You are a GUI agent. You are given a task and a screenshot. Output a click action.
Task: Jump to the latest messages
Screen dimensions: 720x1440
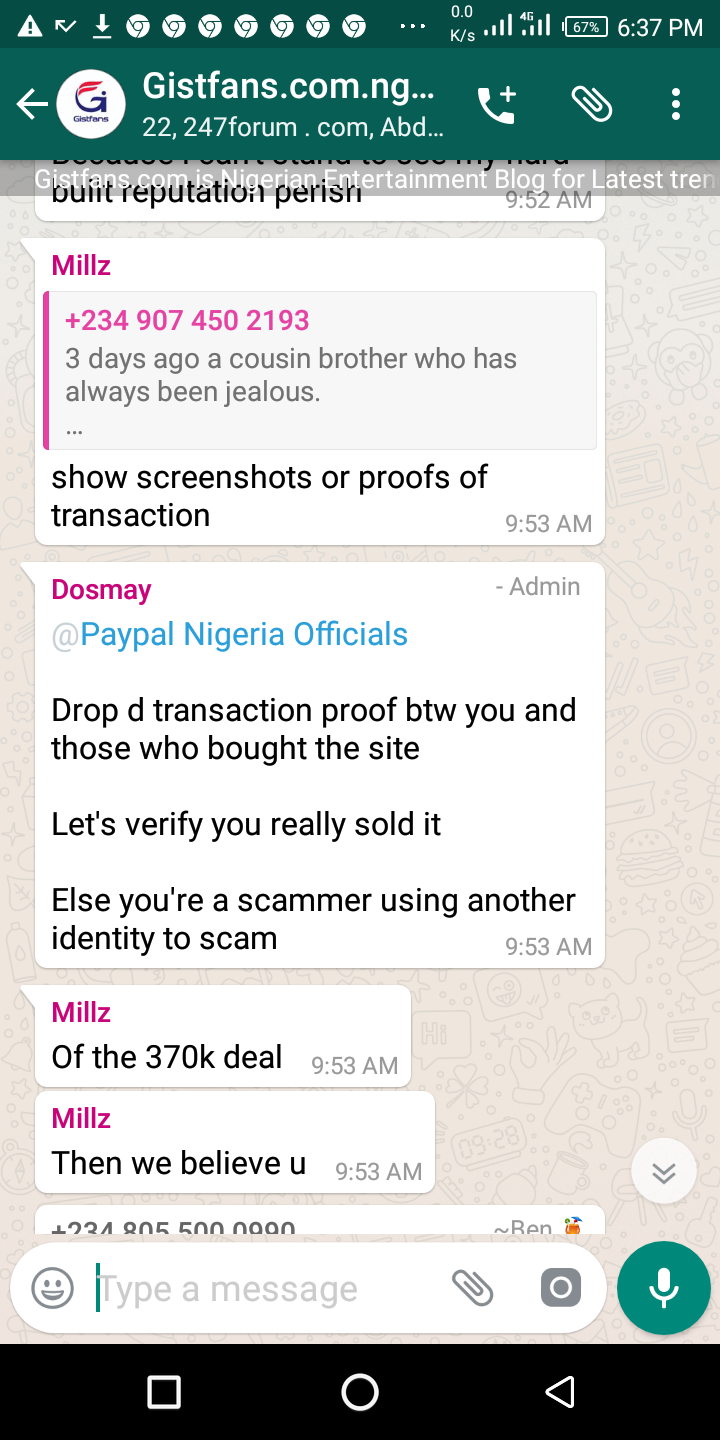(664, 1171)
